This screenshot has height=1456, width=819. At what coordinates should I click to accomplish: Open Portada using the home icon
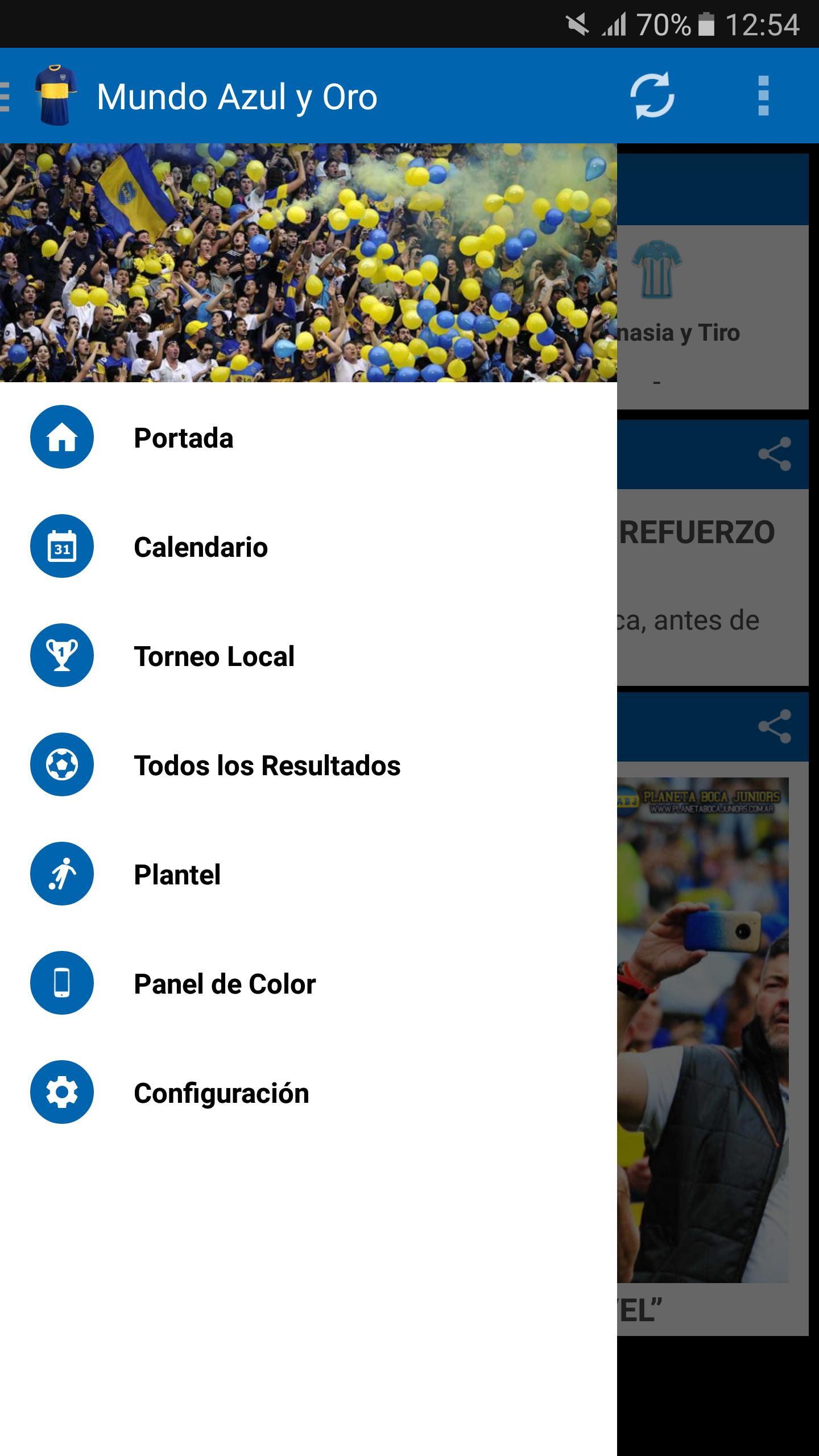coord(61,438)
